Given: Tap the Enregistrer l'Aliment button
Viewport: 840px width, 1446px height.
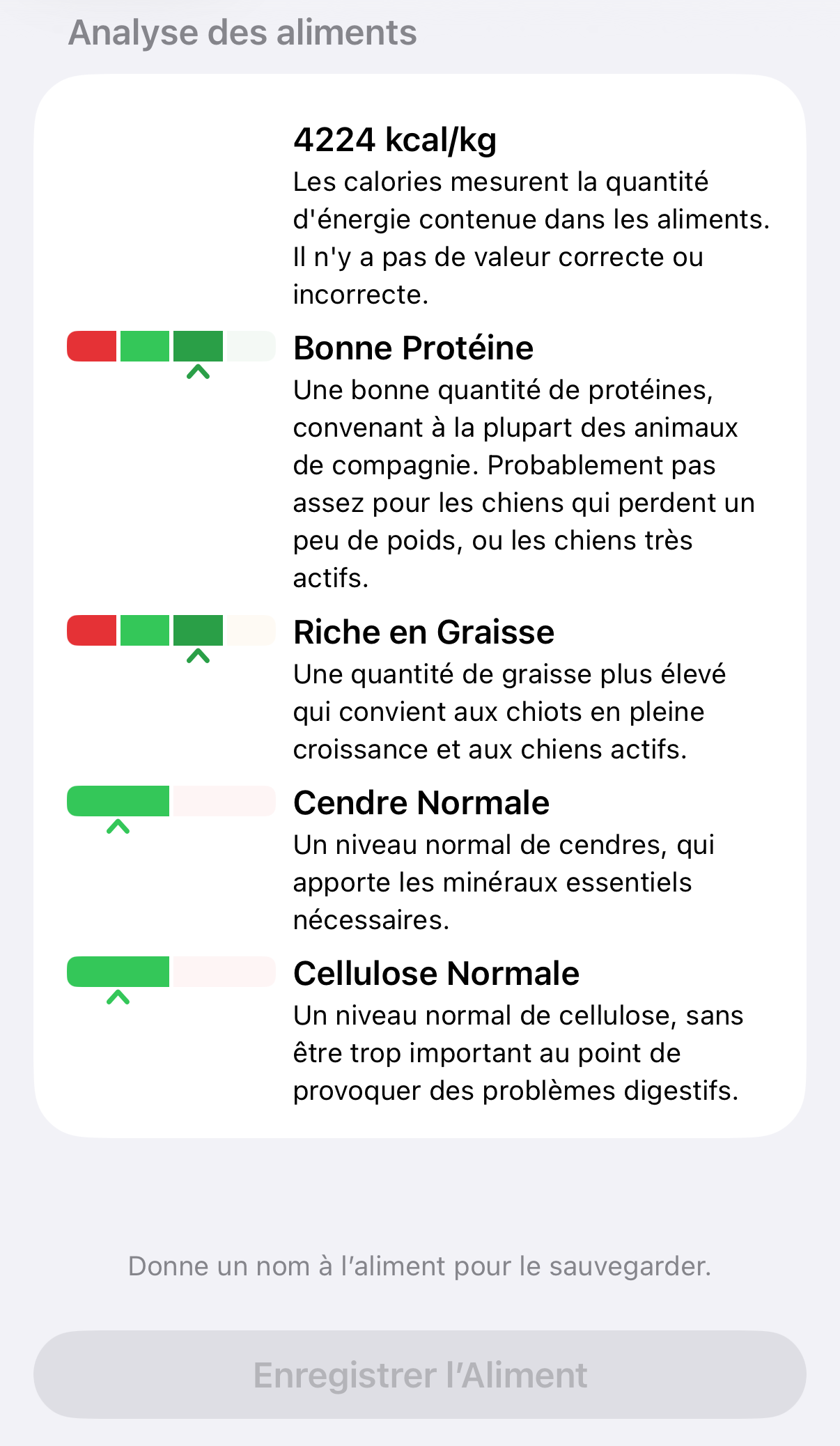Looking at the screenshot, I should click(420, 1374).
